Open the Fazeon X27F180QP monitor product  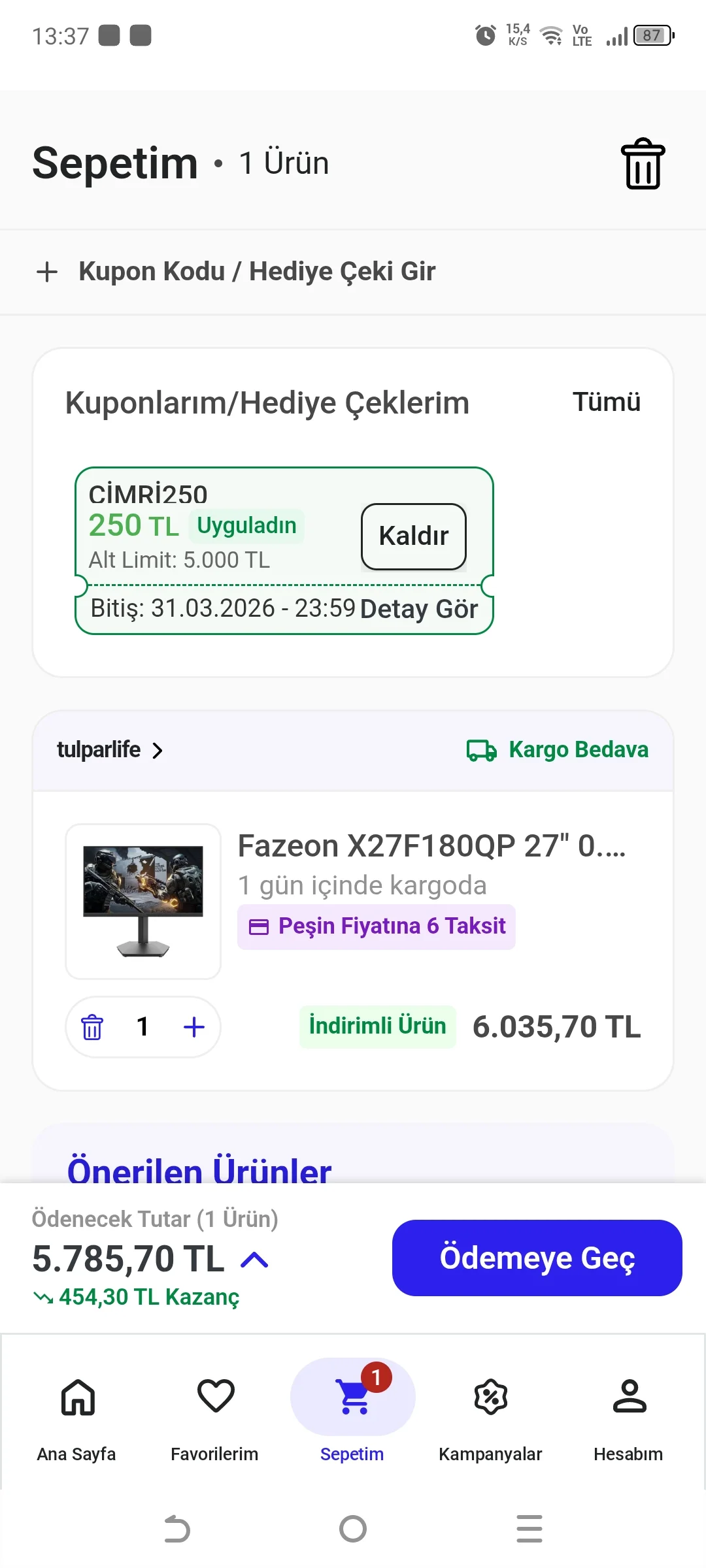431,846
